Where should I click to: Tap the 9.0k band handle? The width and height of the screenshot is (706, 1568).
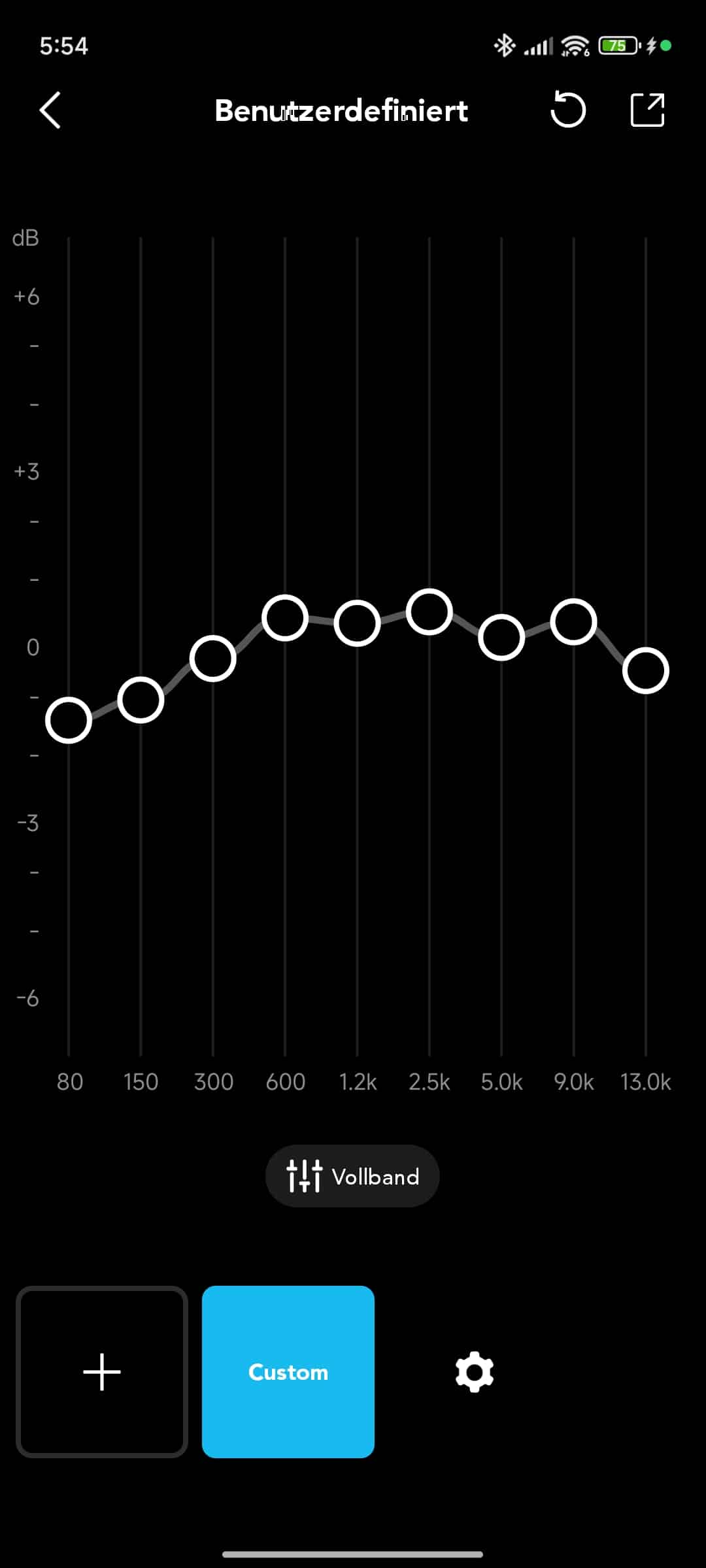(573, 621)
